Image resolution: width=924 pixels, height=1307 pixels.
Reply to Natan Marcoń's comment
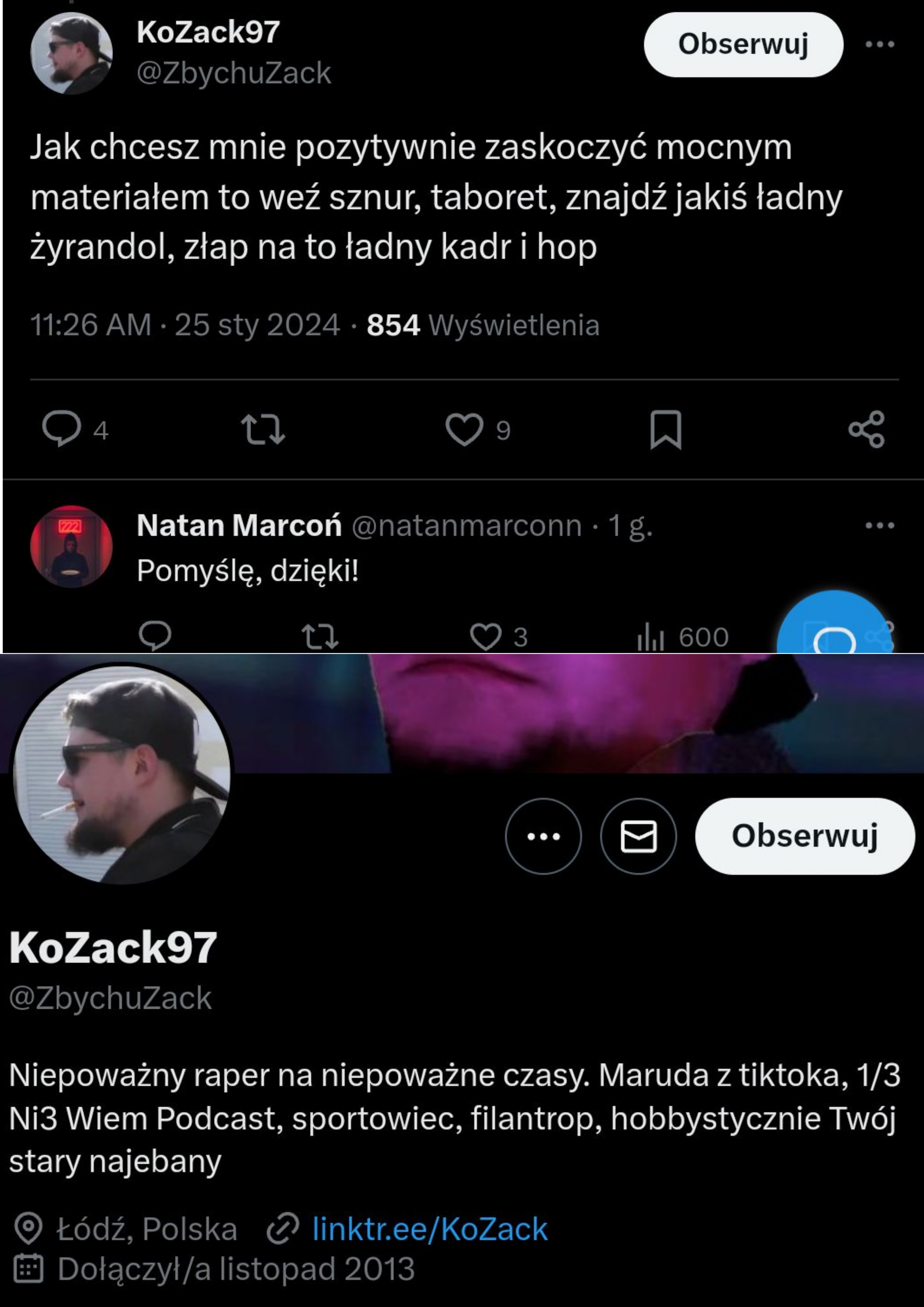pos(155,636)
